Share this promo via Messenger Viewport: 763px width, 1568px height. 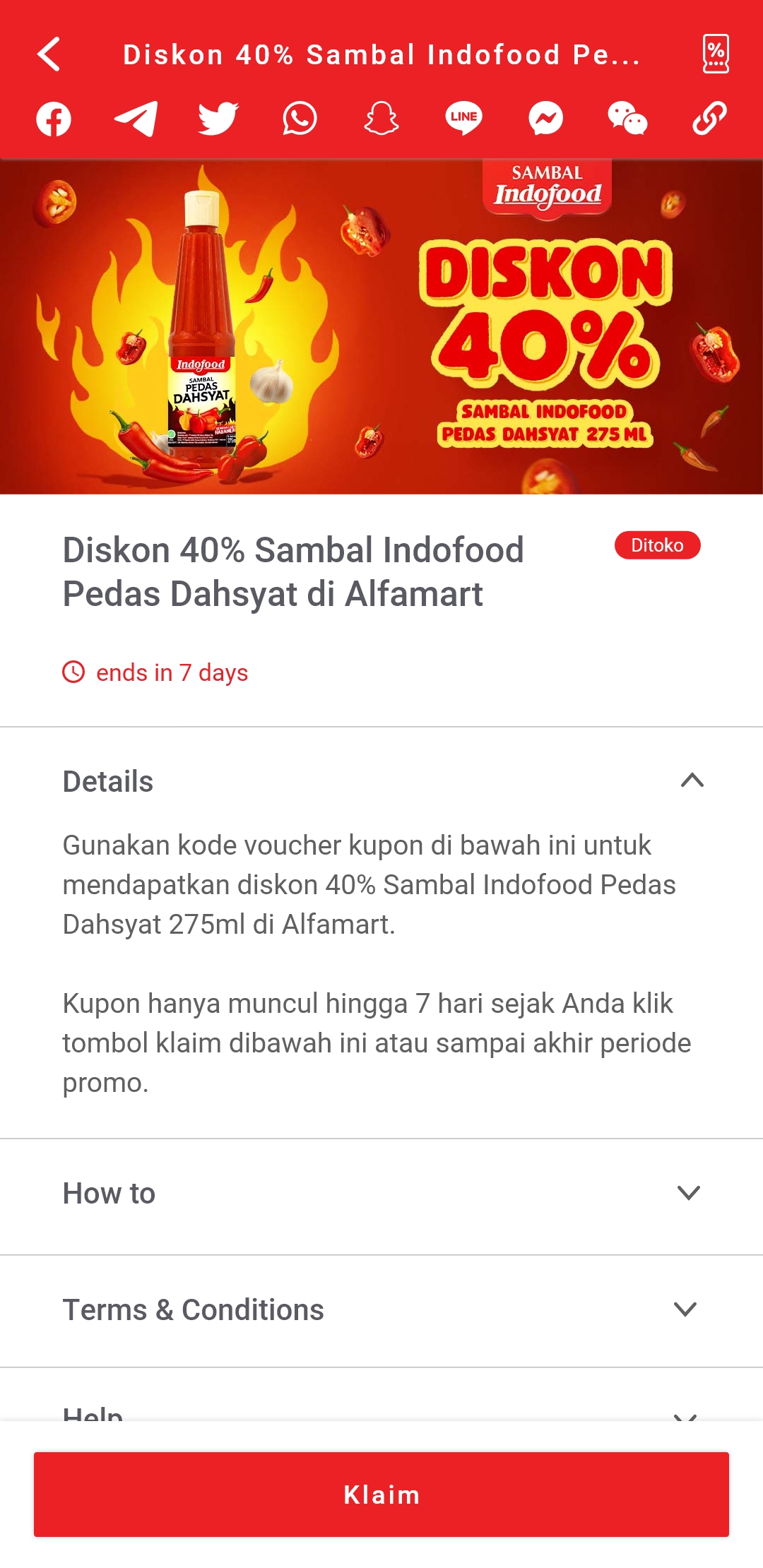pos(545,119)
